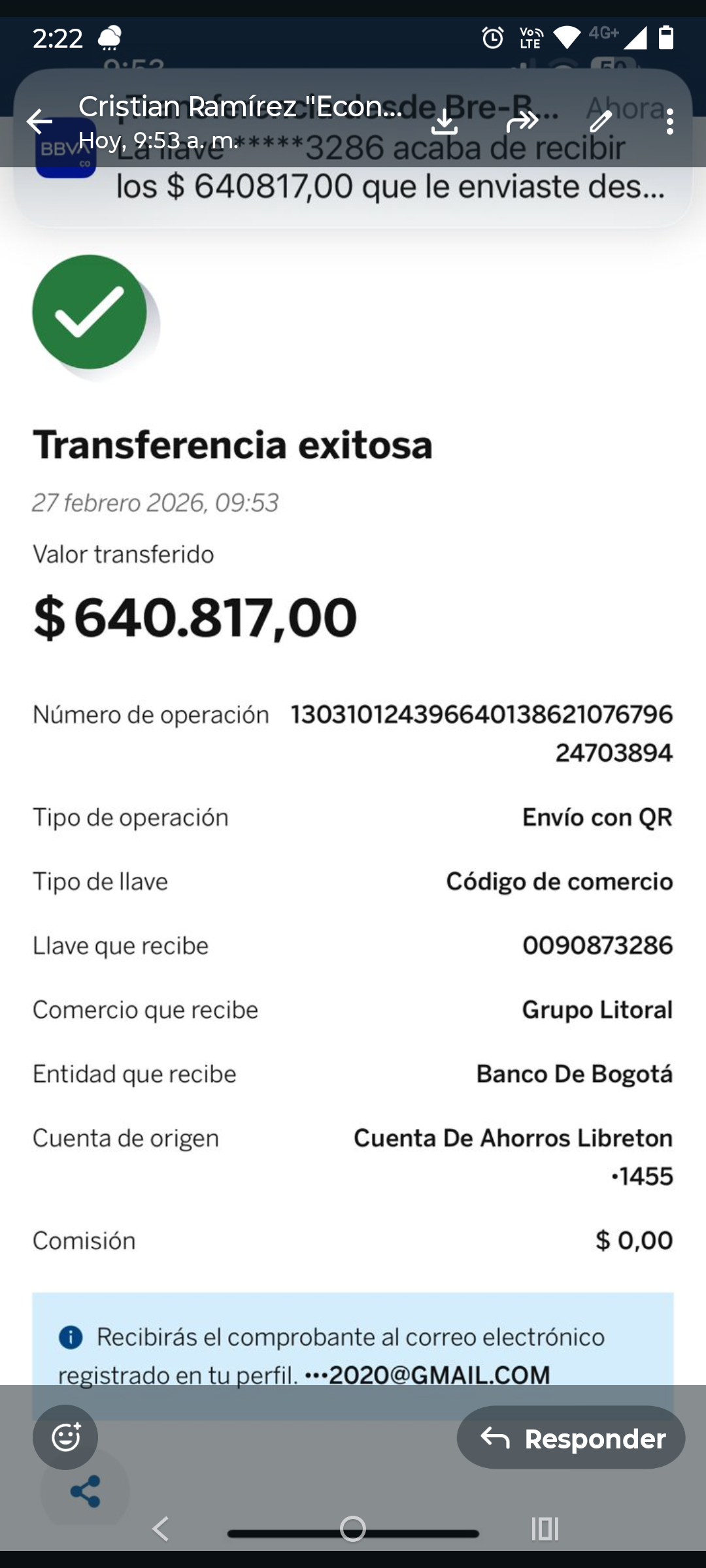The image size is (706, 1568).
Task: Forward this image to another chat
Action: [522, 122]
